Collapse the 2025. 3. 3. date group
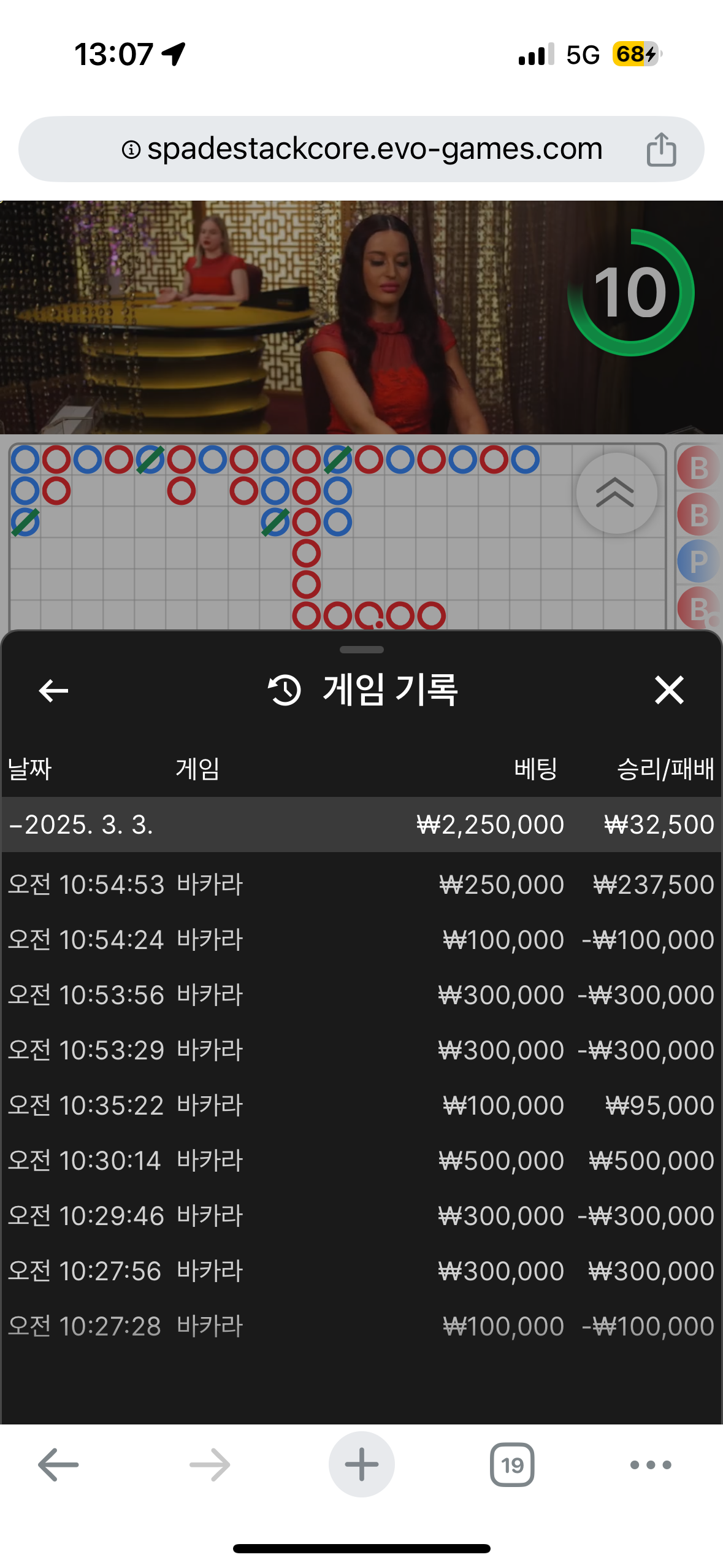The width and height of the screenshot is (723, 1568). coord(361,824)
